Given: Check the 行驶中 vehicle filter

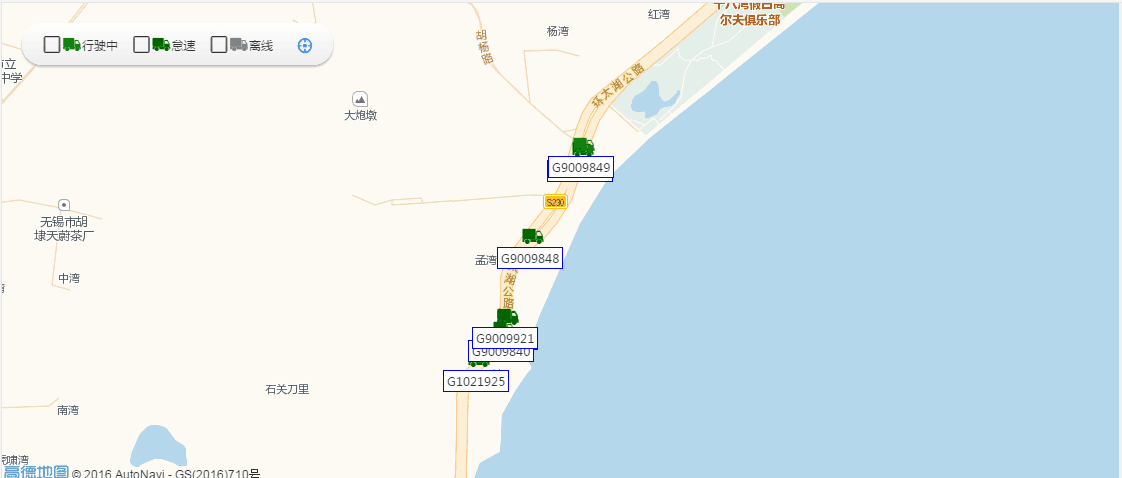Looking at the screenshot, I should pyautogui.click(x=52, y=45).
